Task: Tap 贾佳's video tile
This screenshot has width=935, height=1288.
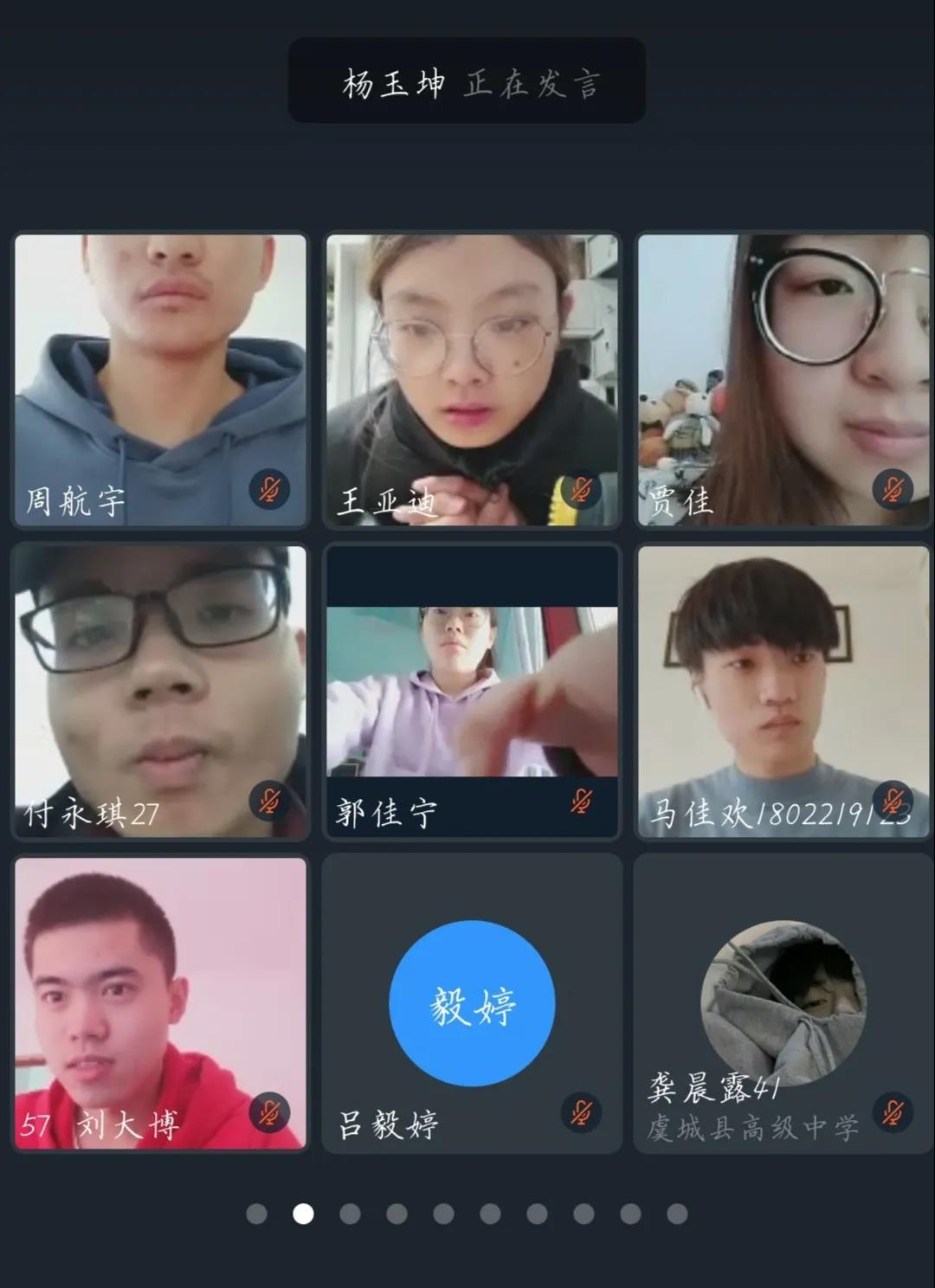Action: [783, 379]
